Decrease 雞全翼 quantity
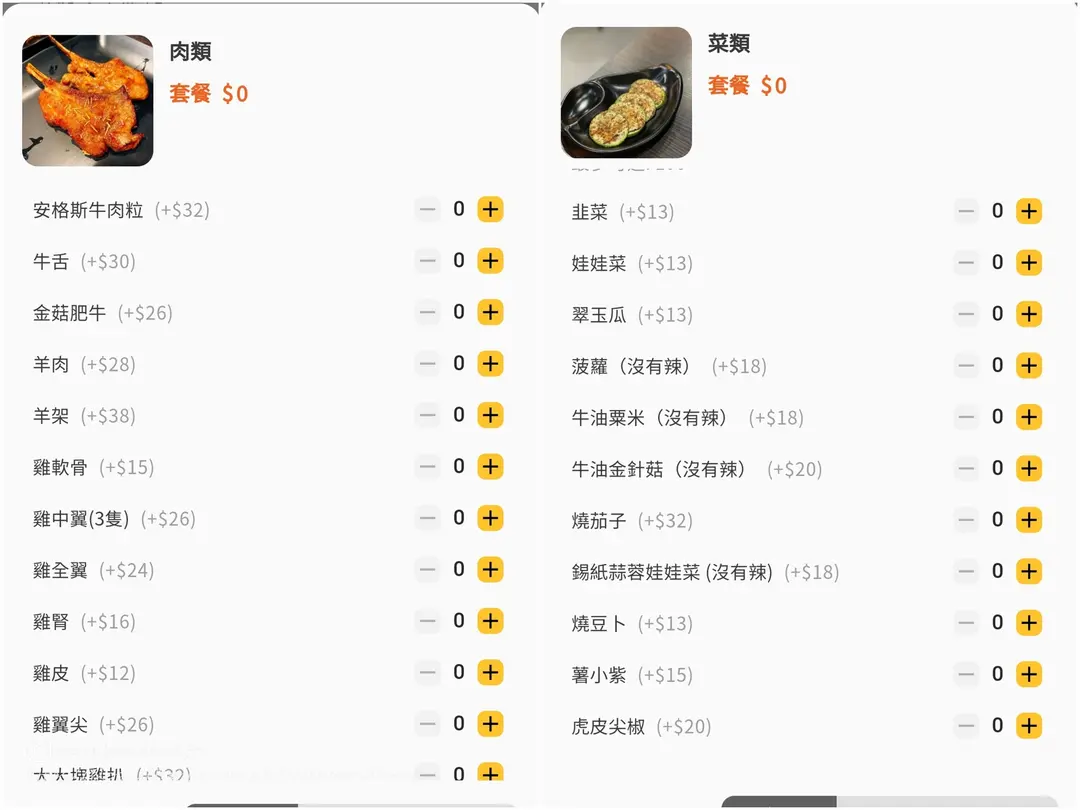 click(x=428, y=570)
